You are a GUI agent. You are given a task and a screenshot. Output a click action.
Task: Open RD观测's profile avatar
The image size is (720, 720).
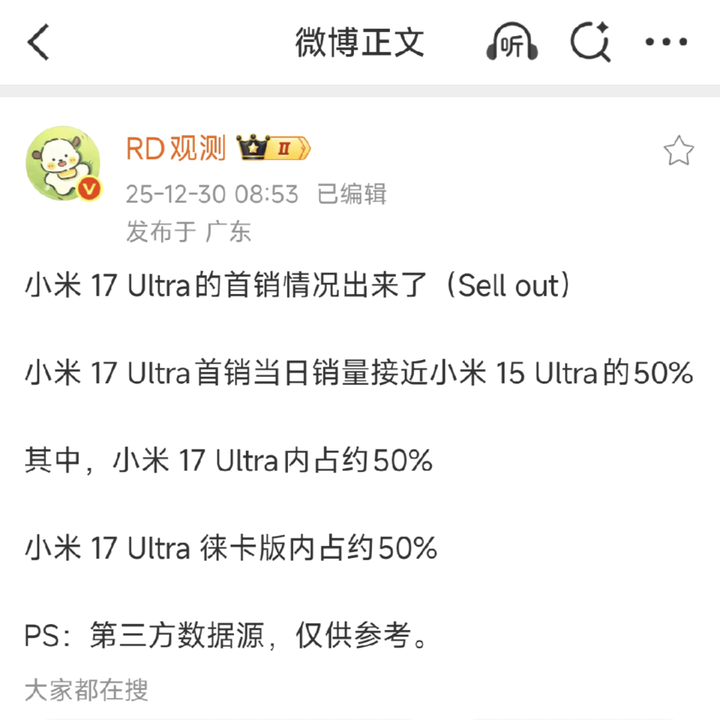point(64,165)
